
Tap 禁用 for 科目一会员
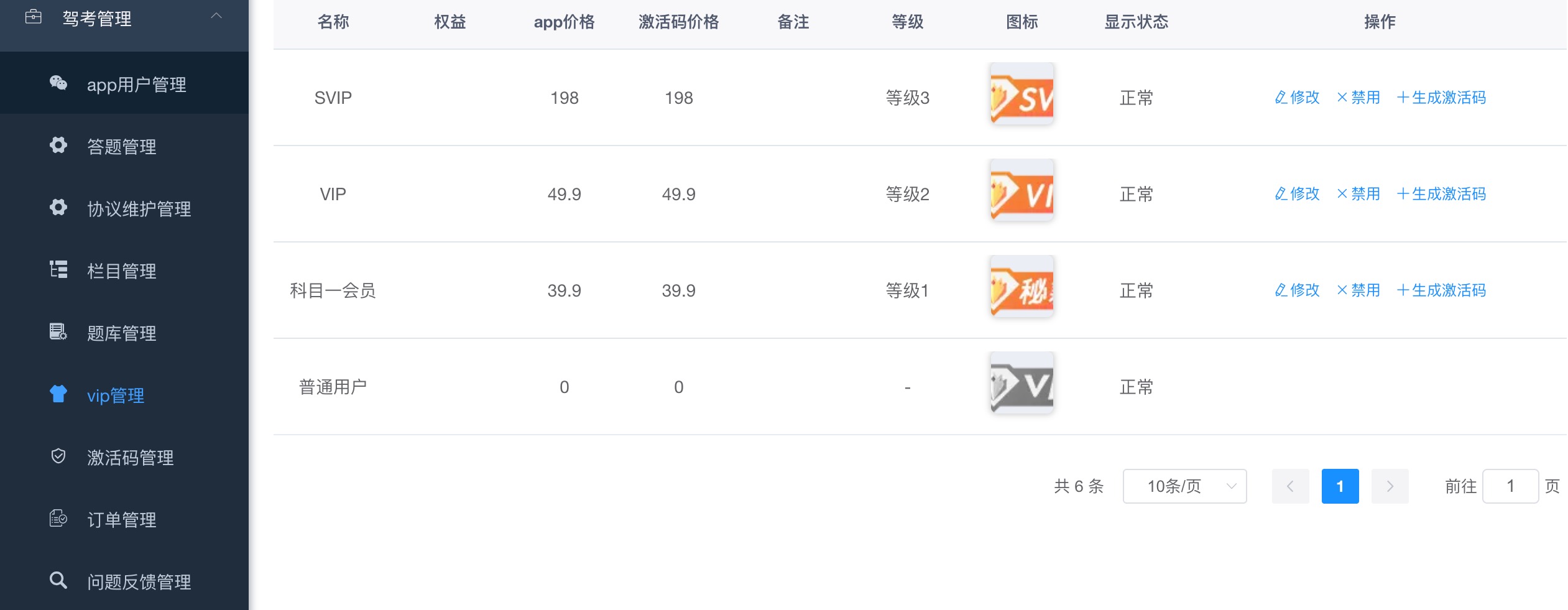1358,290
